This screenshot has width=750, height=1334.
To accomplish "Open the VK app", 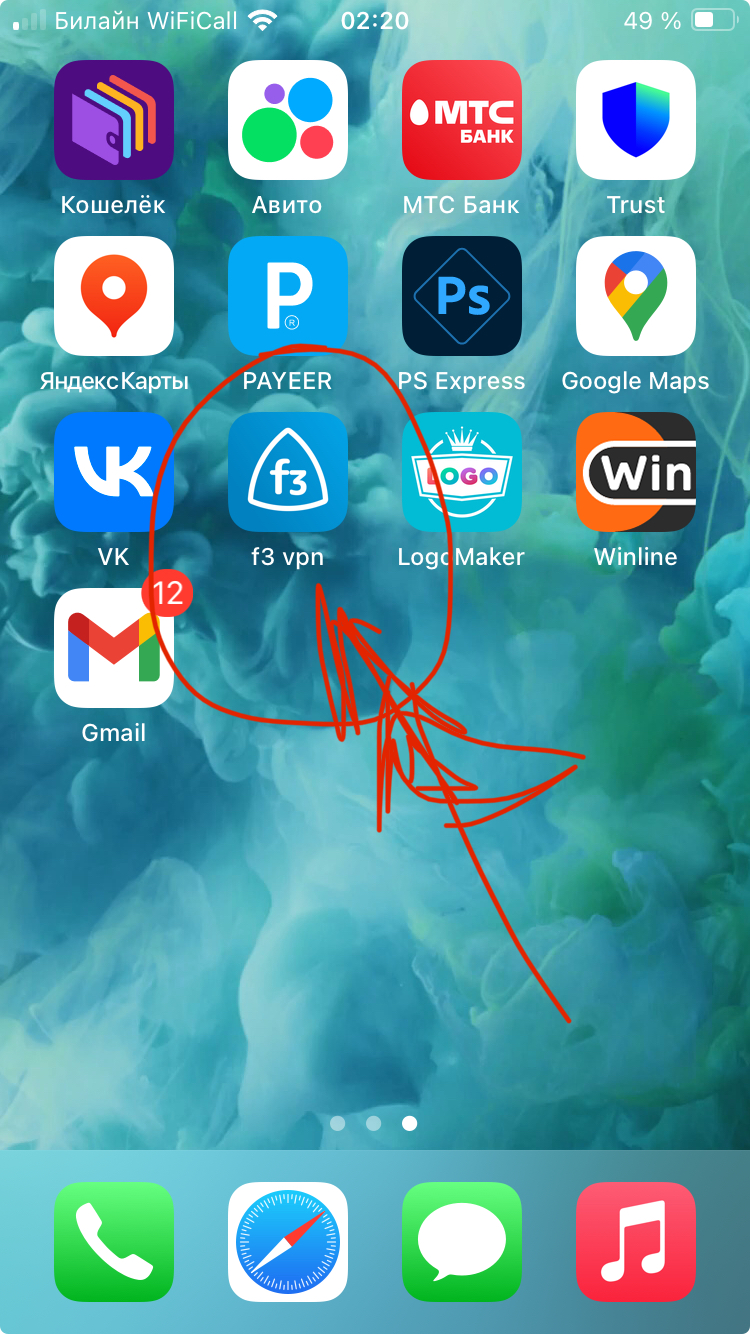I will point(114,472).
